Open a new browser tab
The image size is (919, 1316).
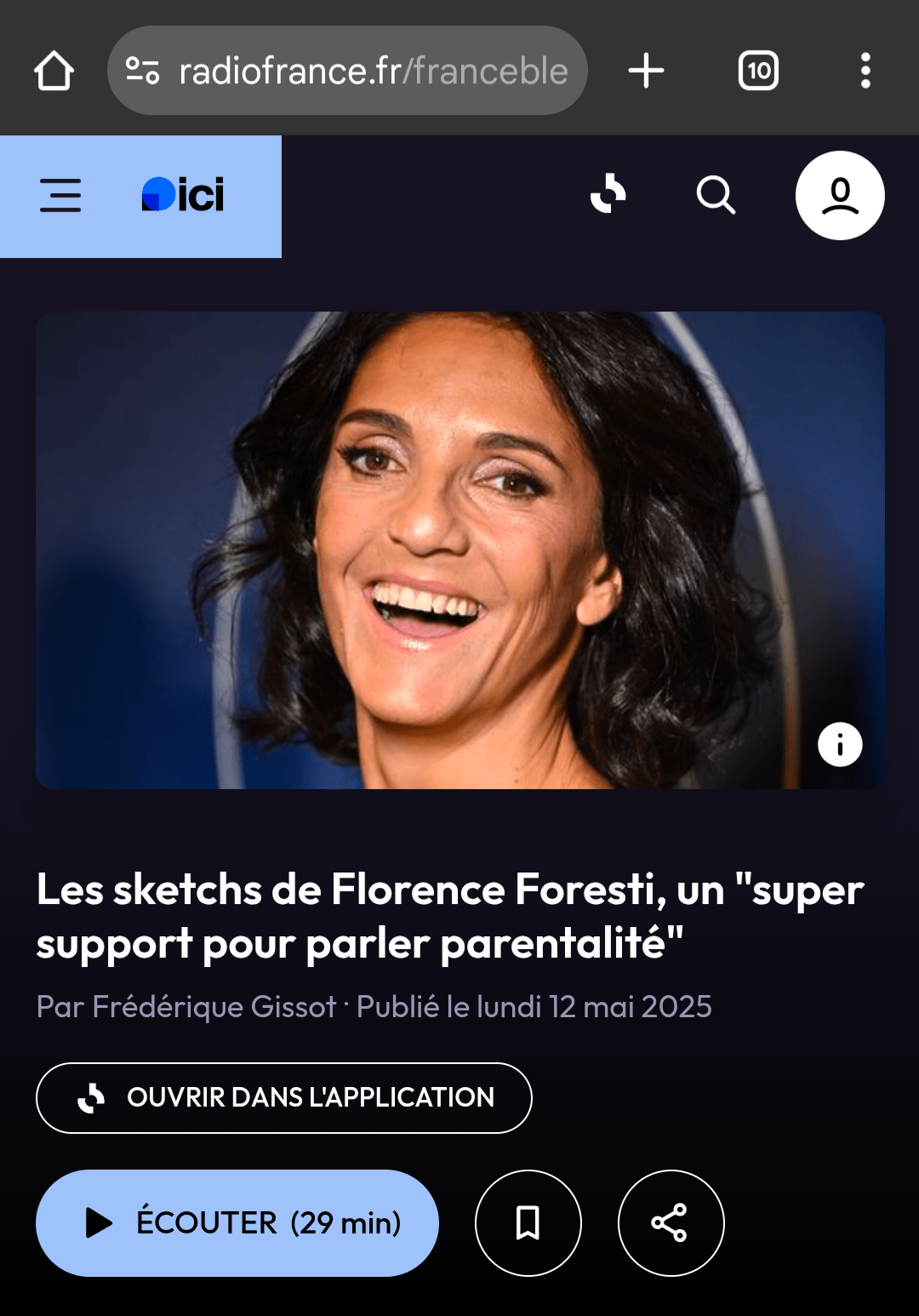click(x=646, y=71)
